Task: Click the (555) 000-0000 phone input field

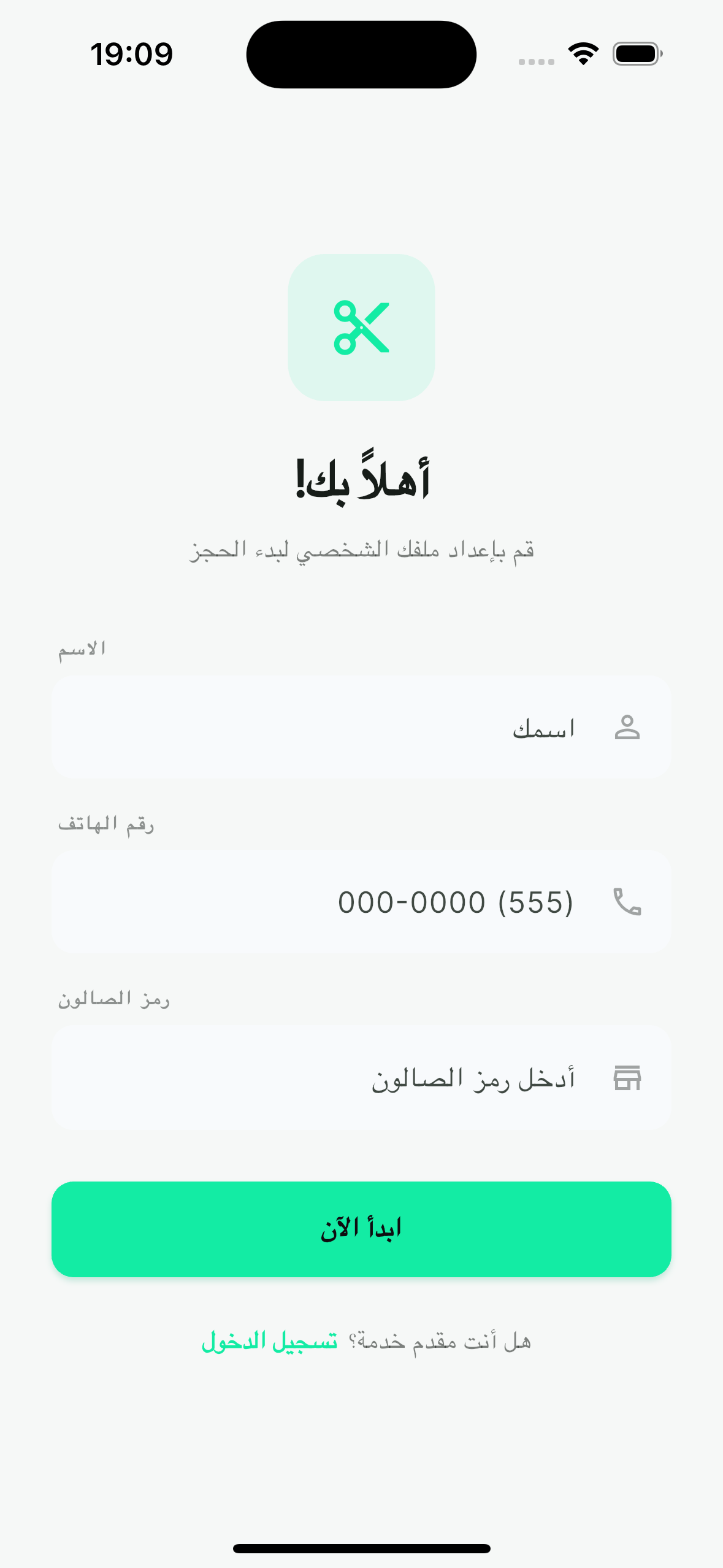Action: (x=361, y=902)
